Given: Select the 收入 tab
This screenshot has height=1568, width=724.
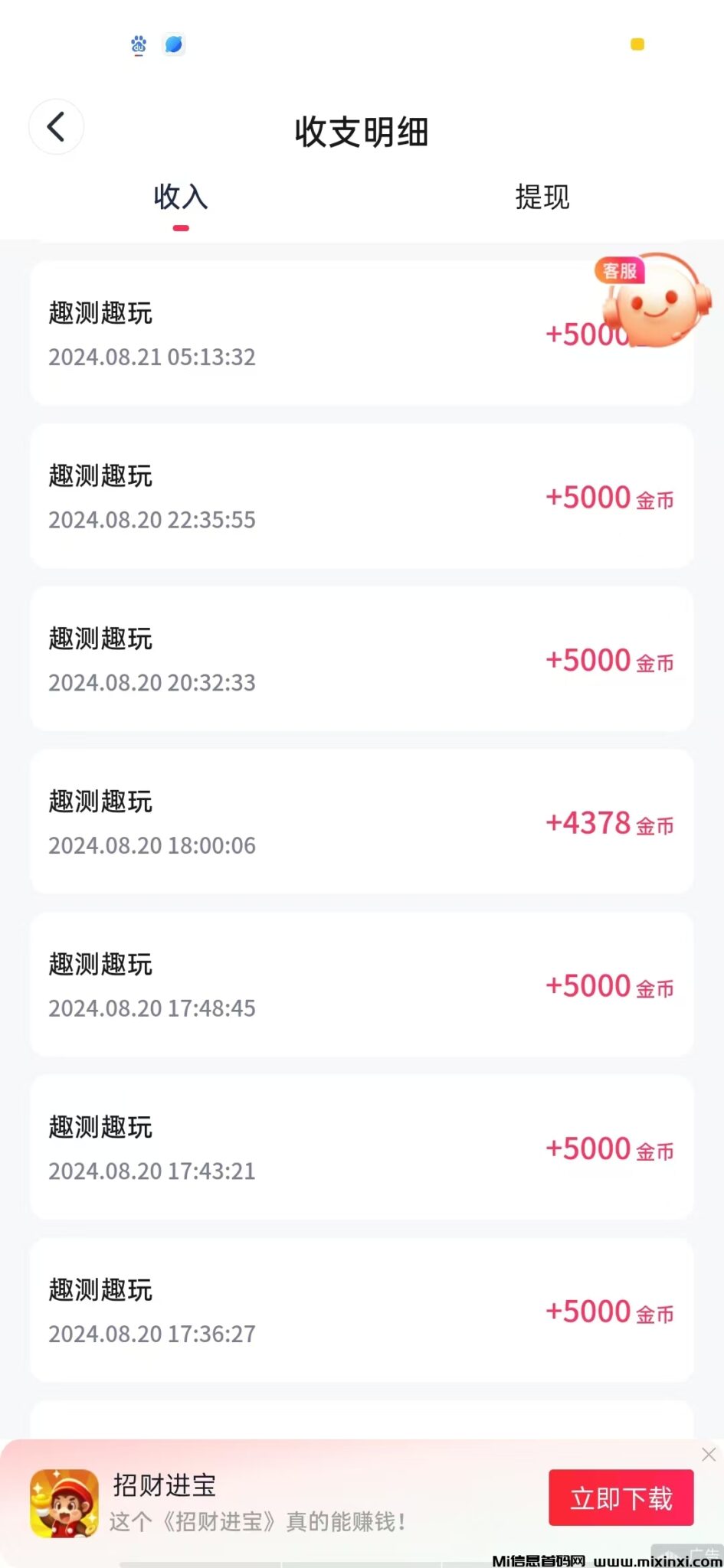Looking at the screenshot, I should tap(181, 198).
